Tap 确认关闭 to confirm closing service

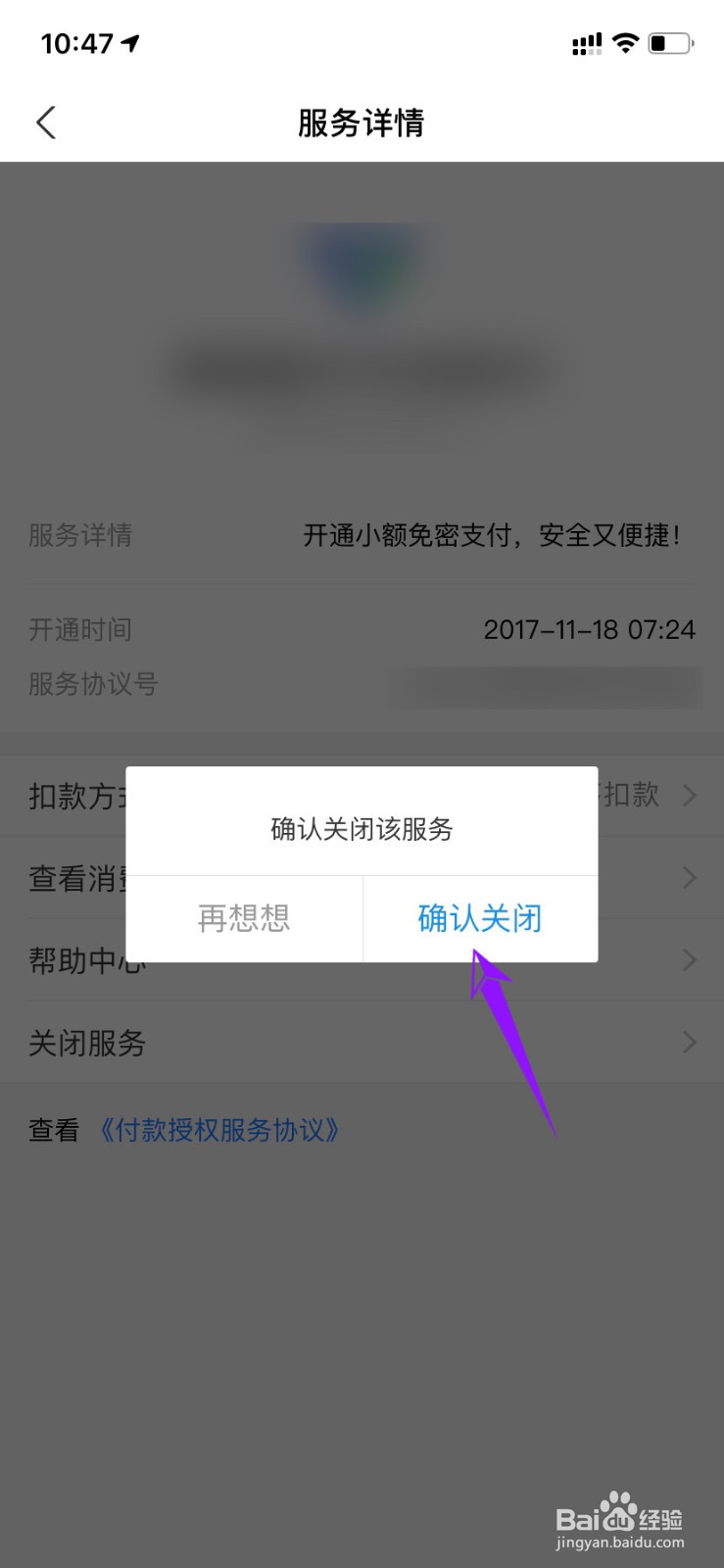coord(478,917)
